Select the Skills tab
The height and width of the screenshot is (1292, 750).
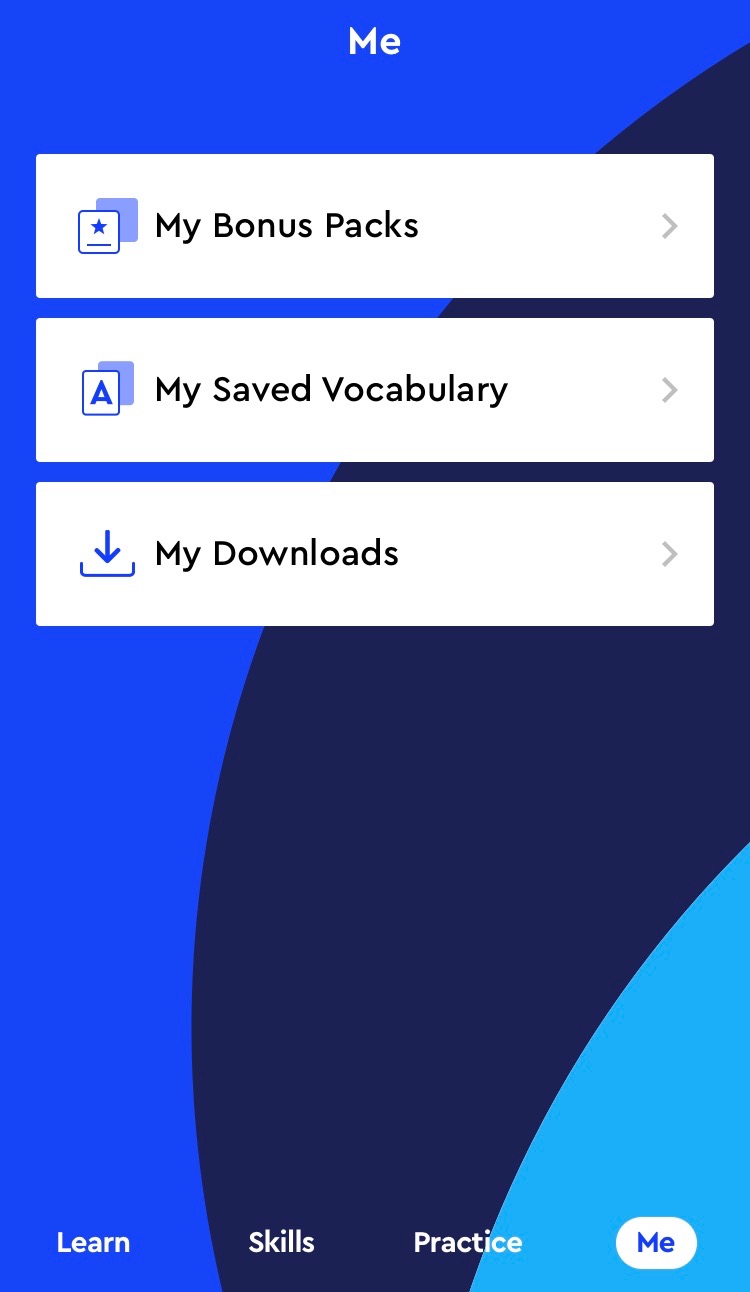pyautogui.click(x=281, y=1243)
